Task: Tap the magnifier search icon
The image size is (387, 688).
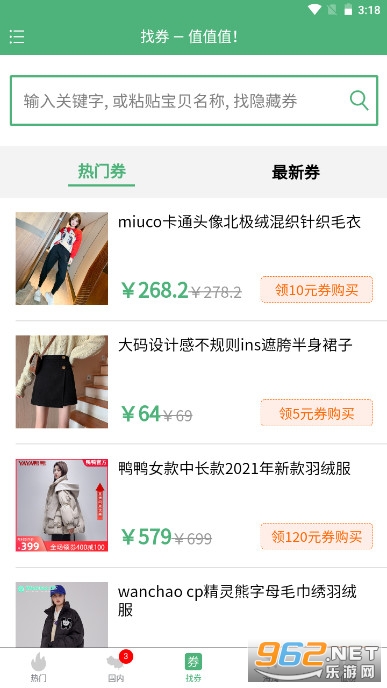Action: click(358, 100)
